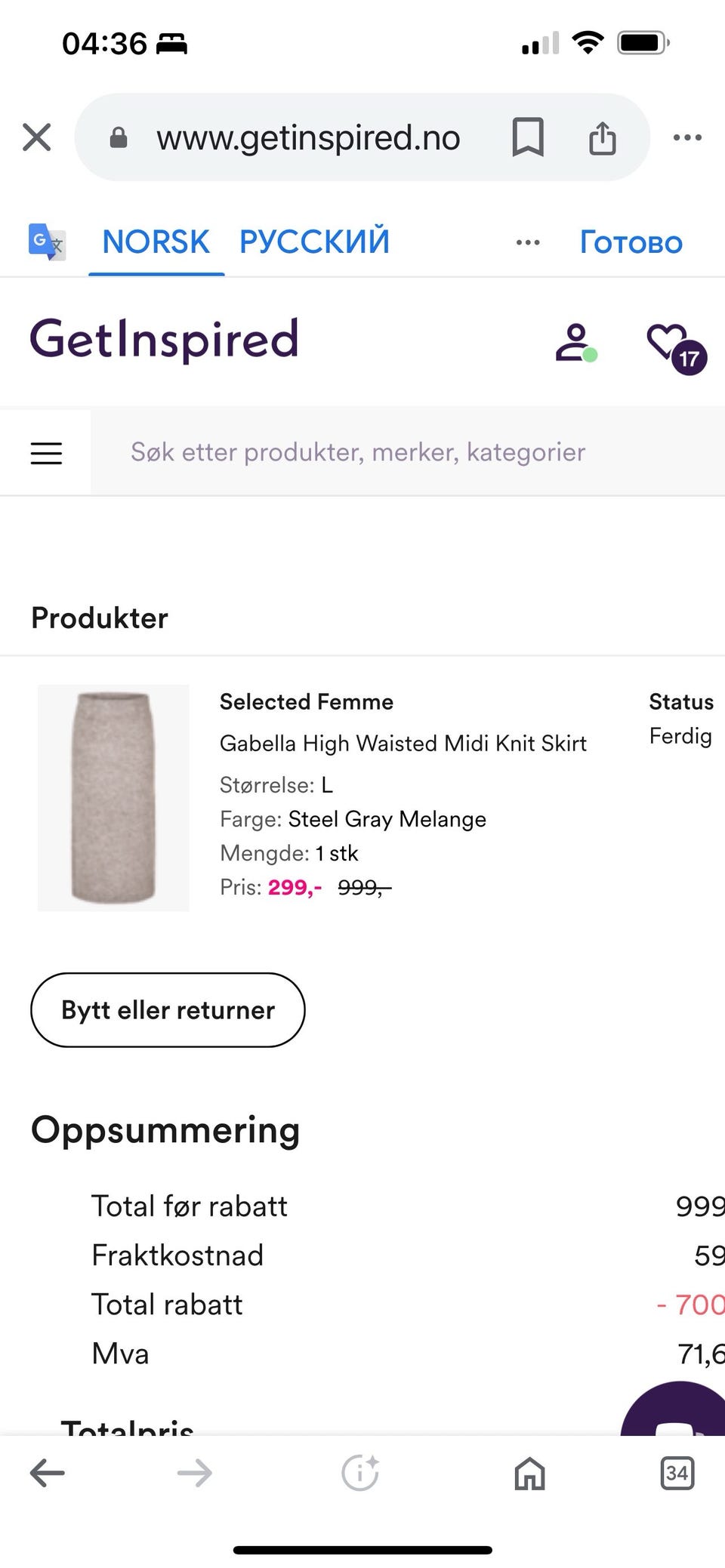
Task: Navigate back with the arrow
Action: coord(47,1473)
